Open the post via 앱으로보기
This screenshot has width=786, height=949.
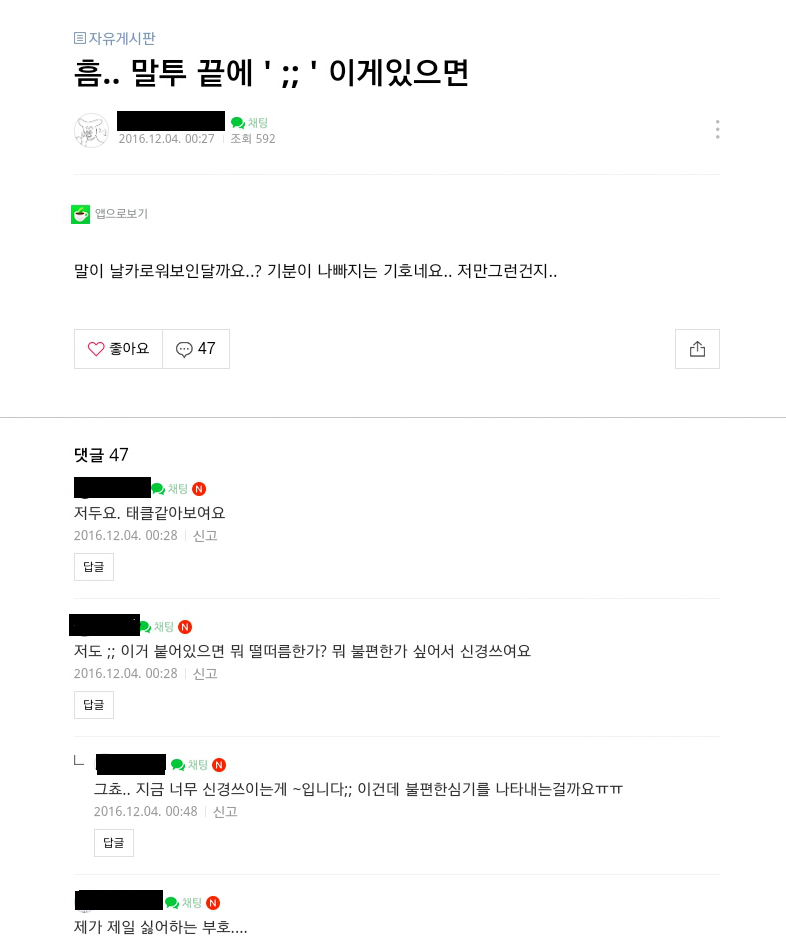110,214
